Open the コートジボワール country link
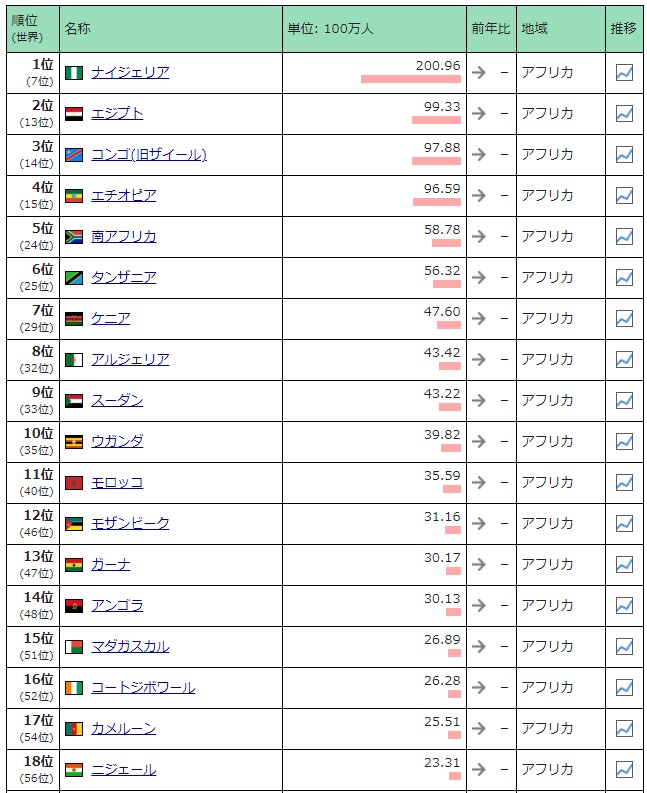Screen dimensions: 647x793 pos(143,687)
